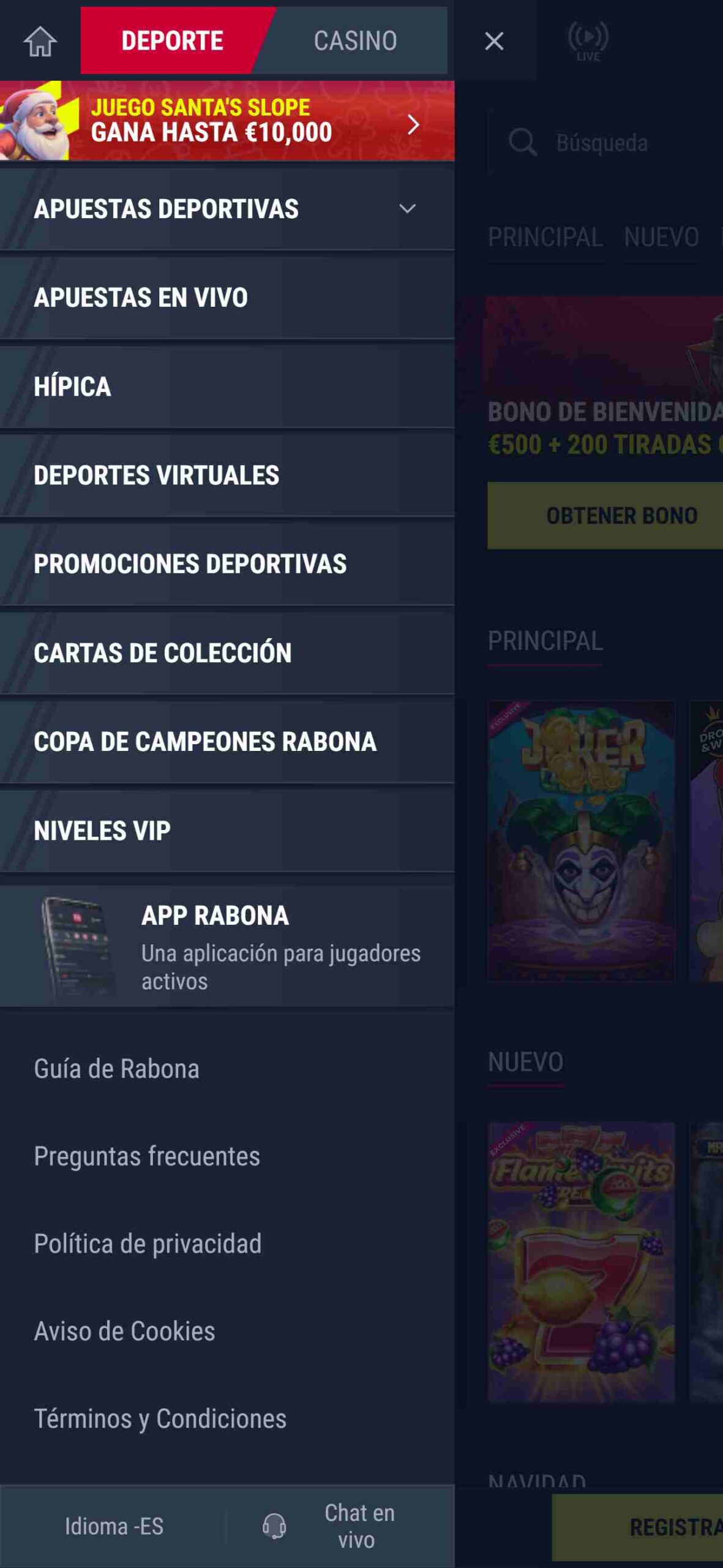Viewport: 723px width, 1568px height.
Task: Change language via Idioma -ES
Action: click(114, 1526)
